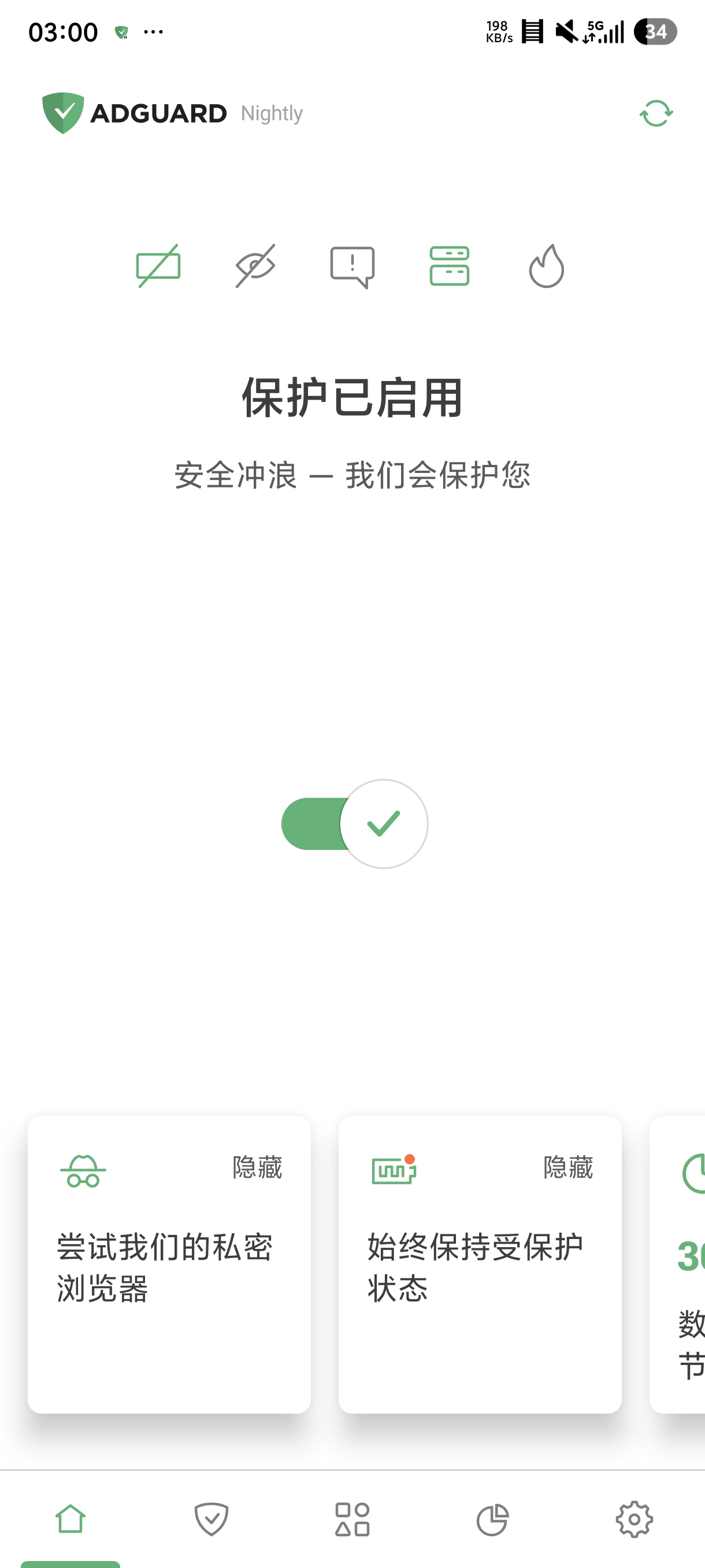Toggle the main protection switch off
The width and height of the screenshot is (705, 1568).
(355, 823)
